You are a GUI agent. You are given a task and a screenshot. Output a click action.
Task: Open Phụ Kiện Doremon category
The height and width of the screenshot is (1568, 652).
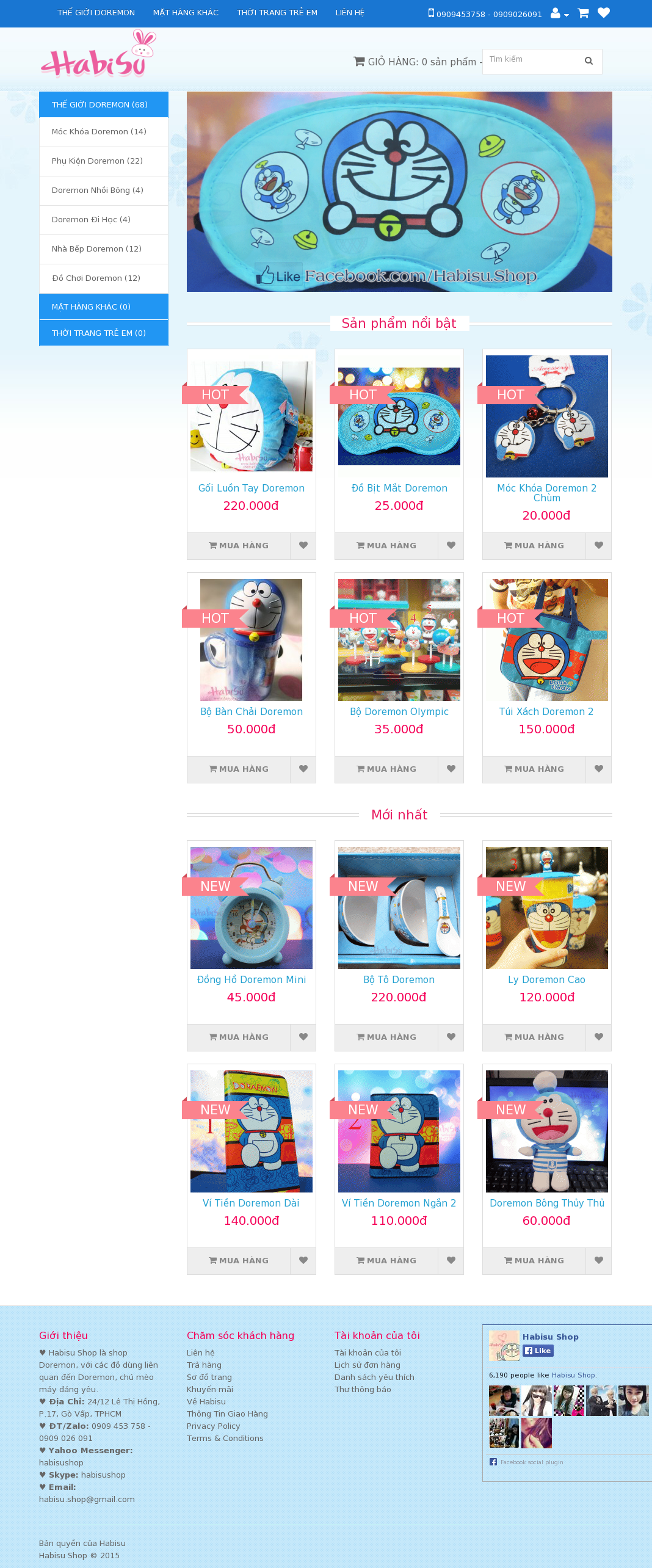tap(97, 161)
